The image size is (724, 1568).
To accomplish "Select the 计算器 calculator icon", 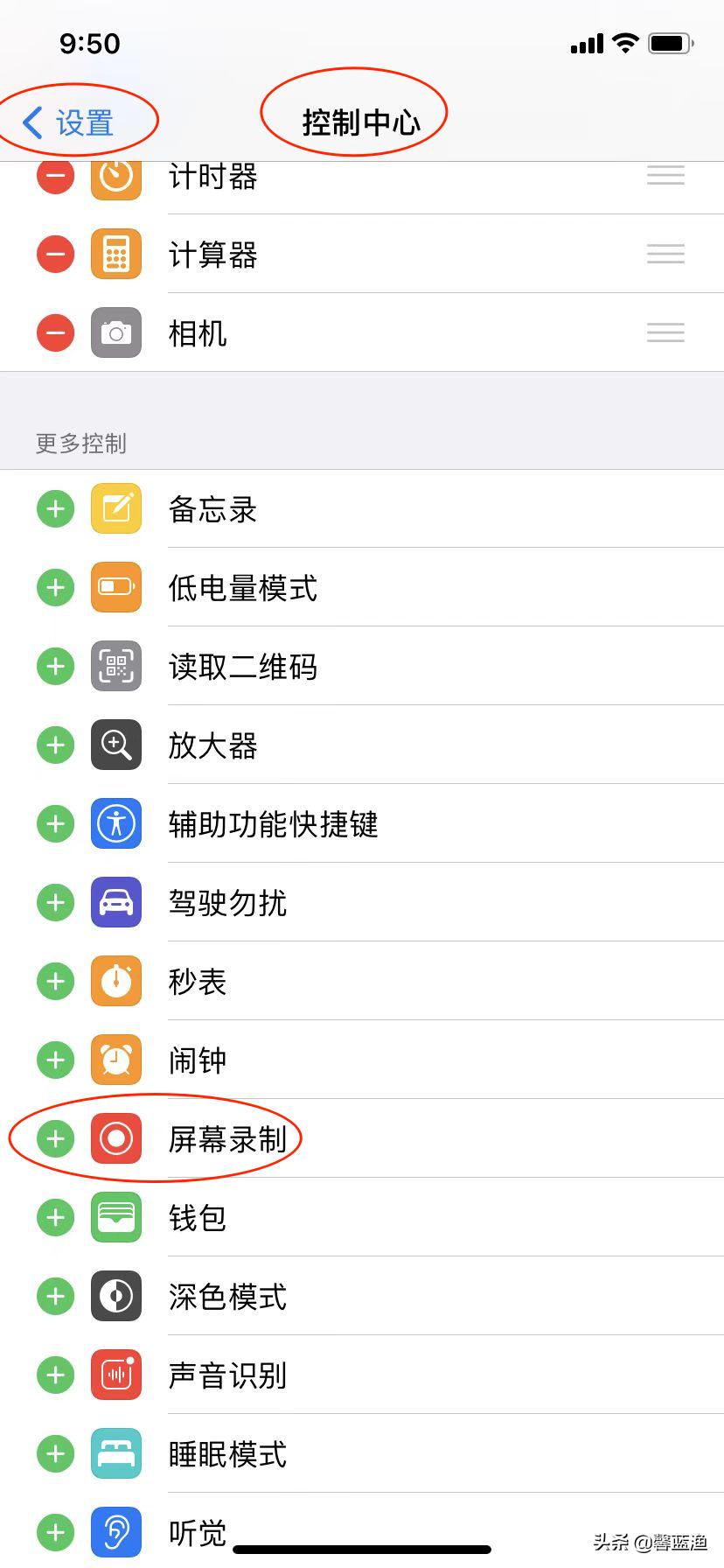I will pos(115,254).
